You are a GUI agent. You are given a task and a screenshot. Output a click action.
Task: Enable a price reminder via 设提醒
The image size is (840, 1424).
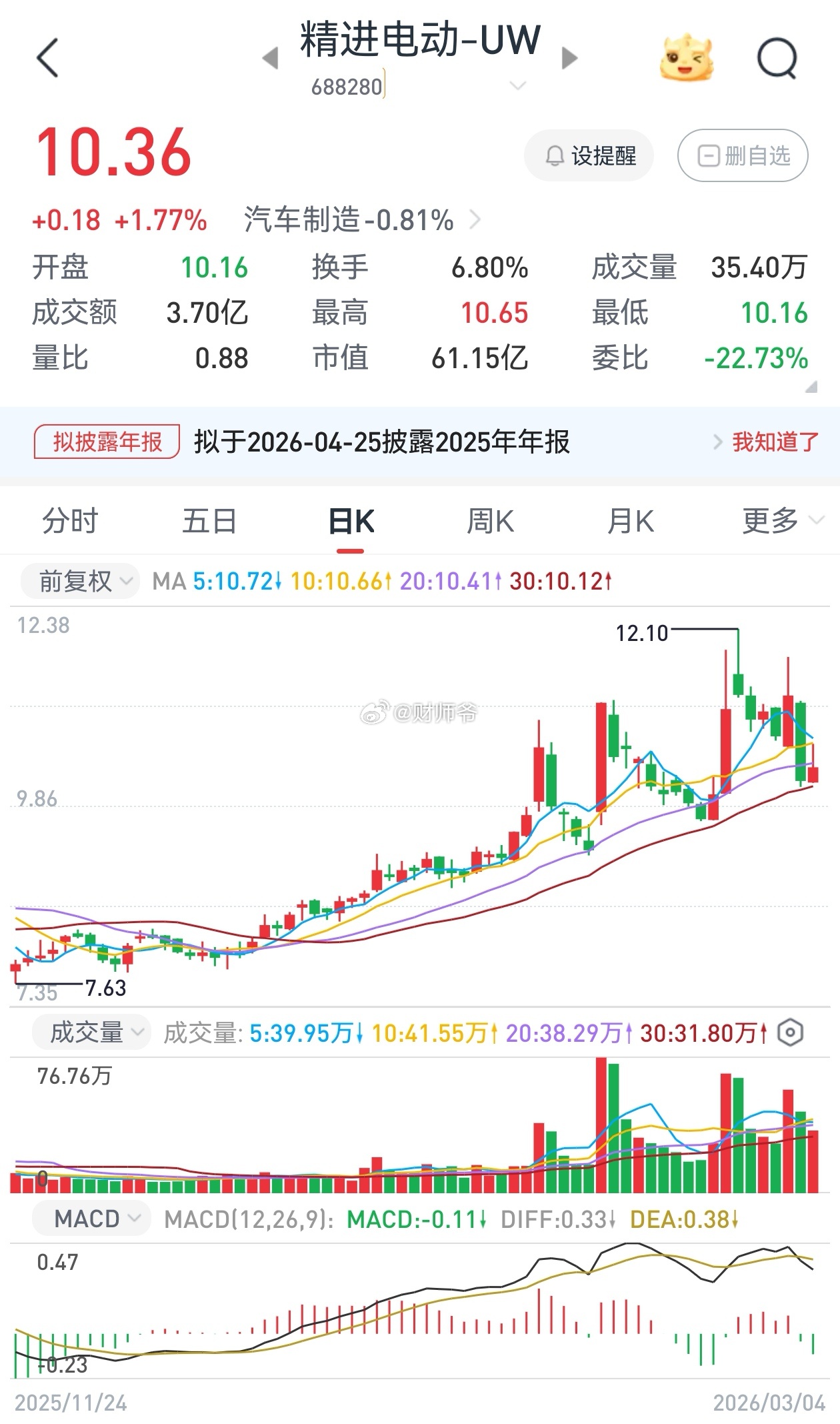coord(589,155)
